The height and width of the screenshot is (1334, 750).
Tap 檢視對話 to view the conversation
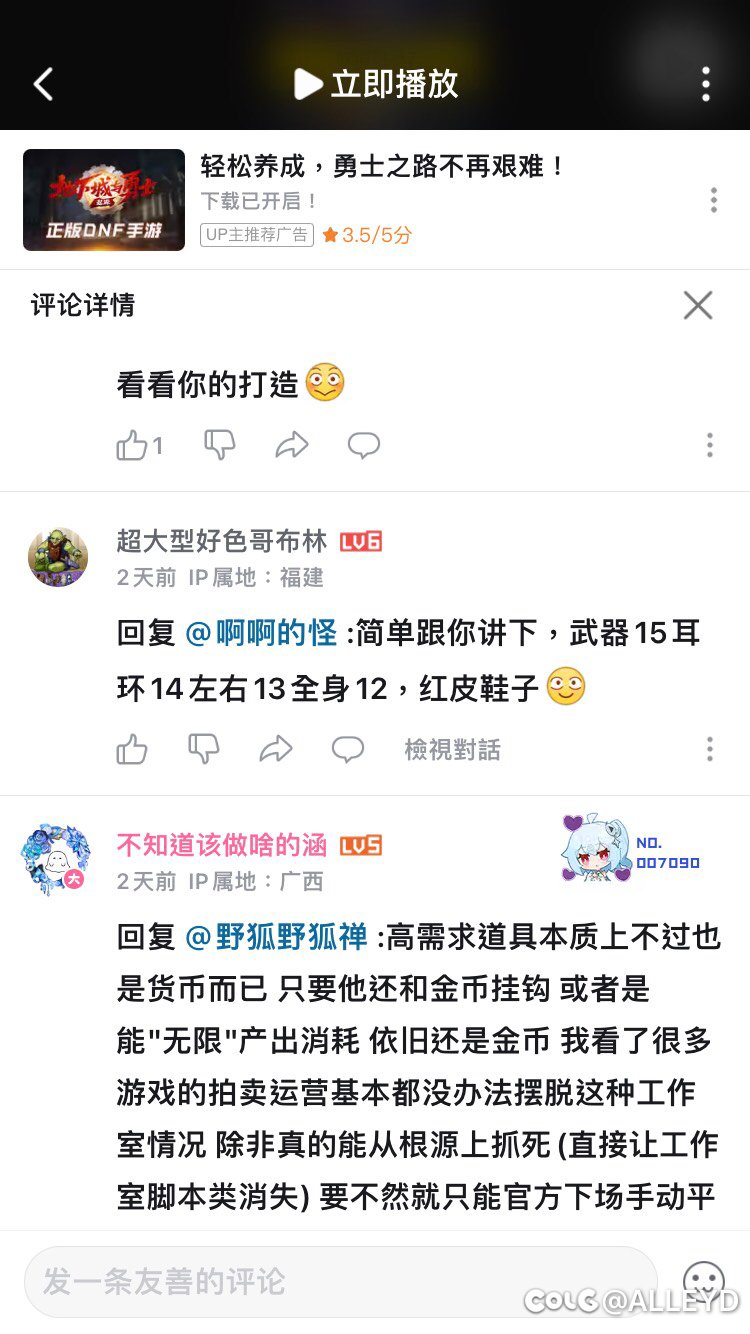(x=452, y=750)
